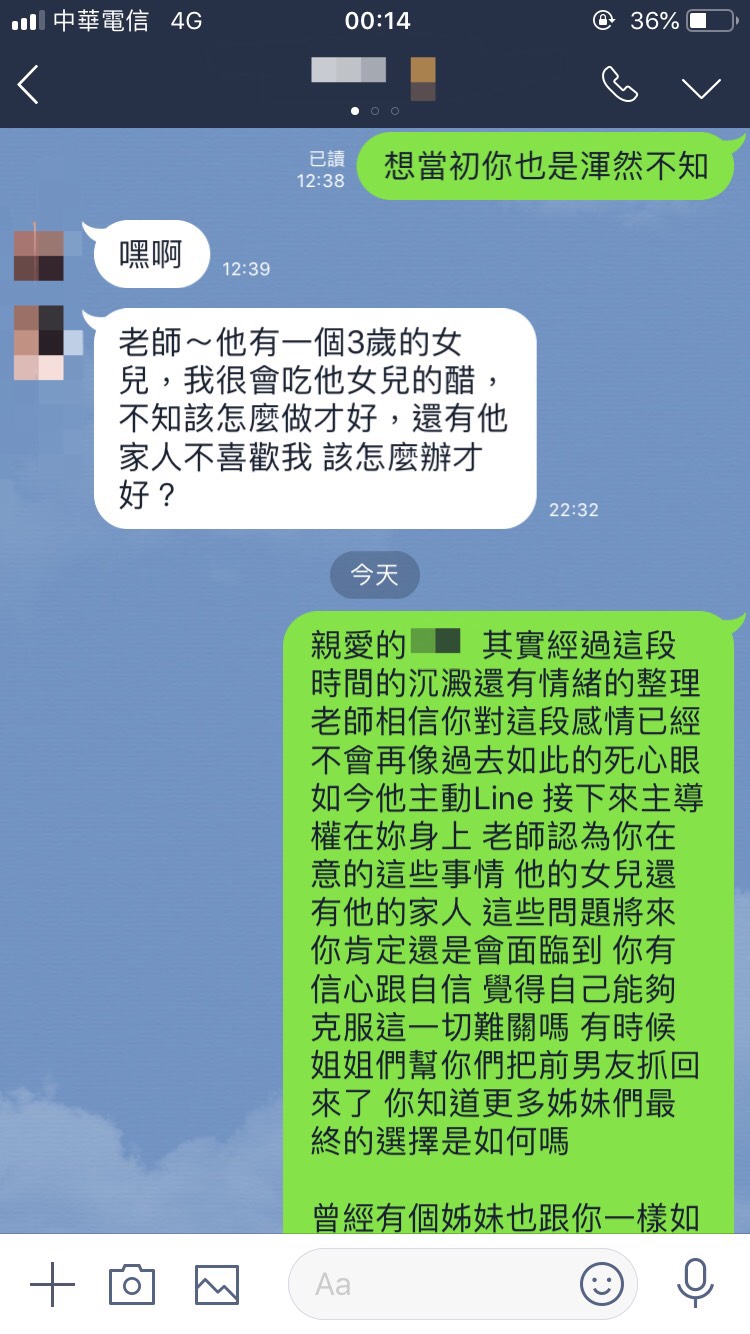Open the camera to take a photo
This screenshot has height=1334, width=750.
point(132,1284)
